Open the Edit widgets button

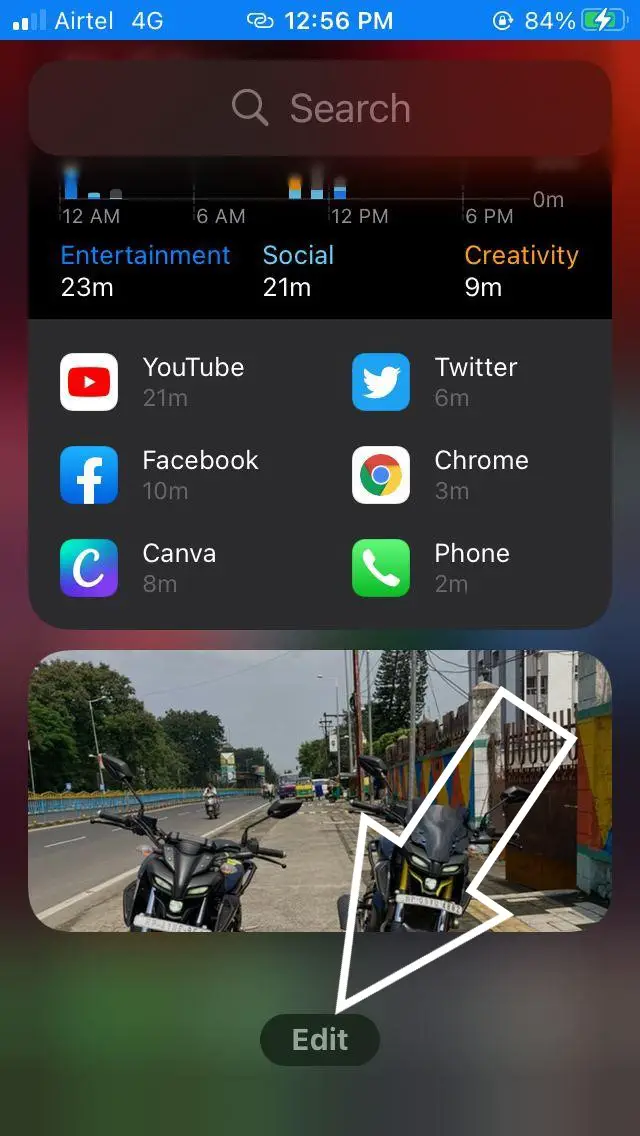[320, 1040]
